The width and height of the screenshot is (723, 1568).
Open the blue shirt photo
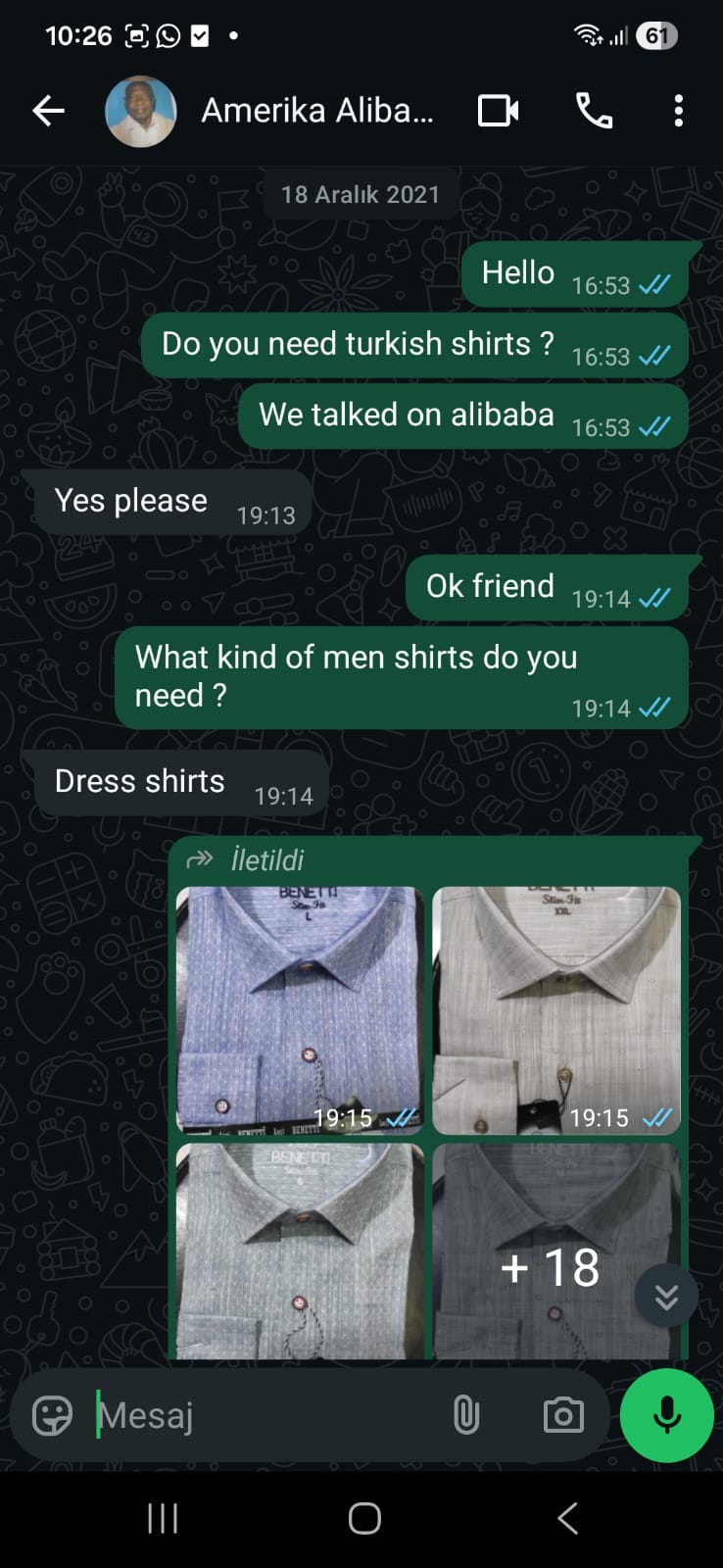click(x=300, y=1009)
